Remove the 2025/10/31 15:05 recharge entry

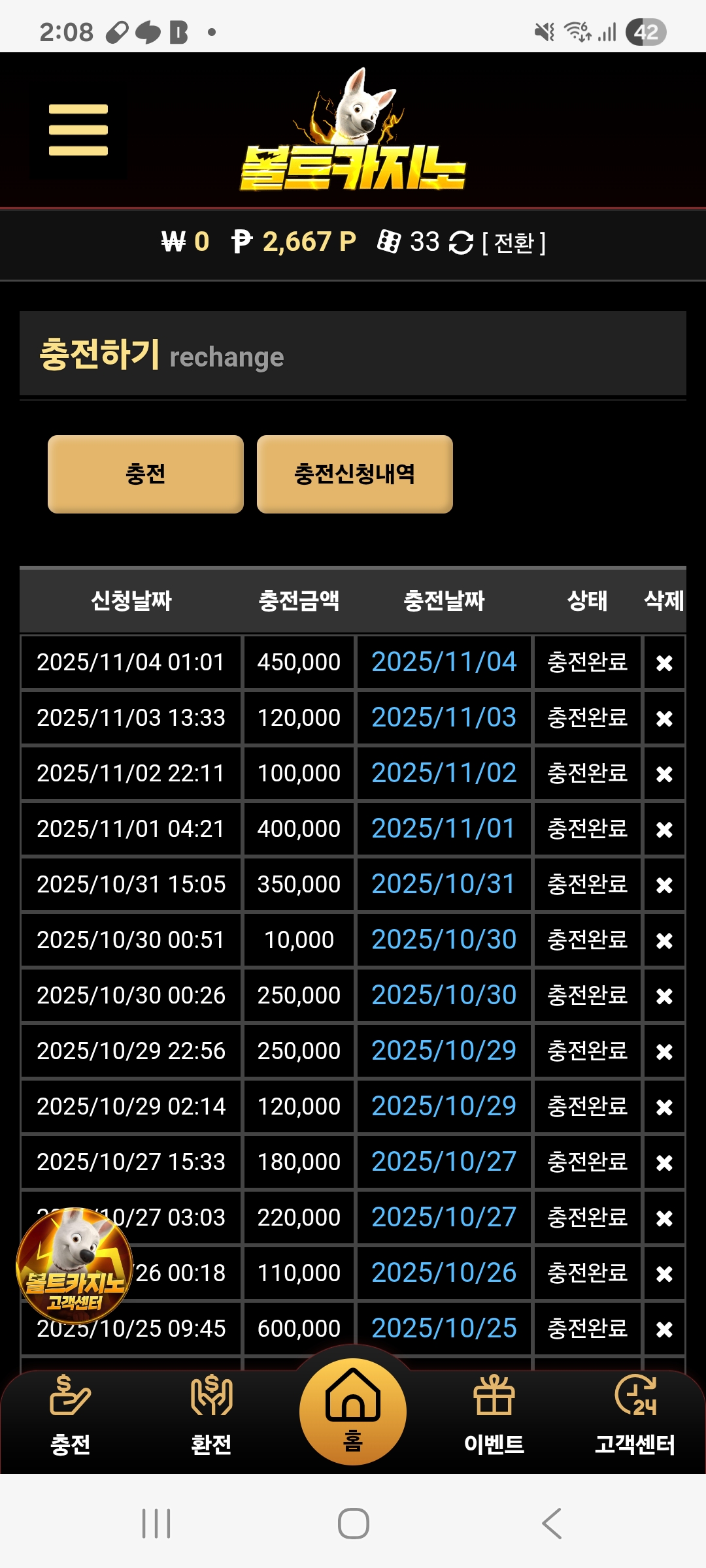tap(664, 885)
